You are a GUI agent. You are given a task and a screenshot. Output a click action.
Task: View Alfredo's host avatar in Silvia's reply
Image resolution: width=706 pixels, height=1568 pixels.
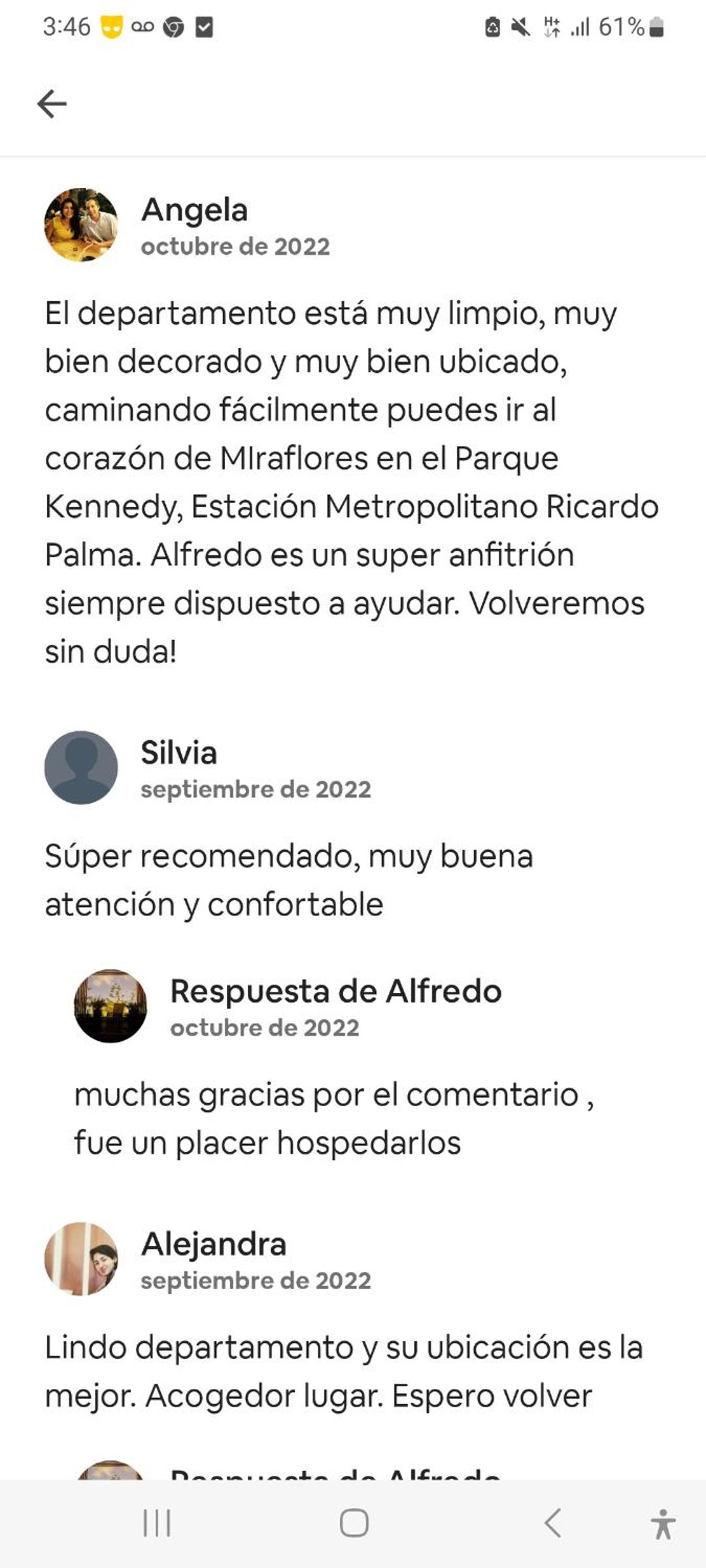pos(110,1006)
